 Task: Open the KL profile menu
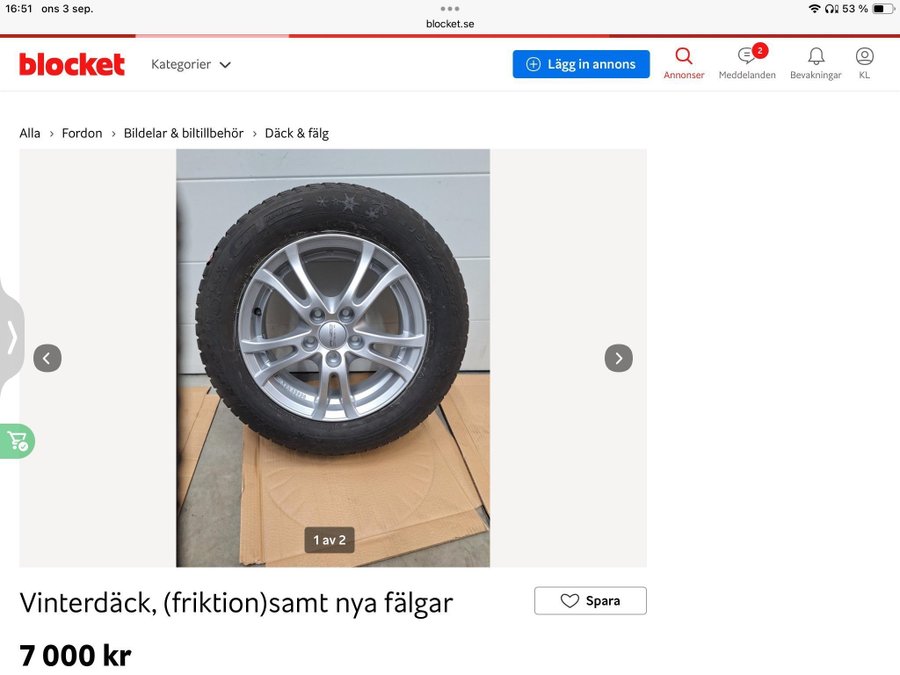pos(864,63)
